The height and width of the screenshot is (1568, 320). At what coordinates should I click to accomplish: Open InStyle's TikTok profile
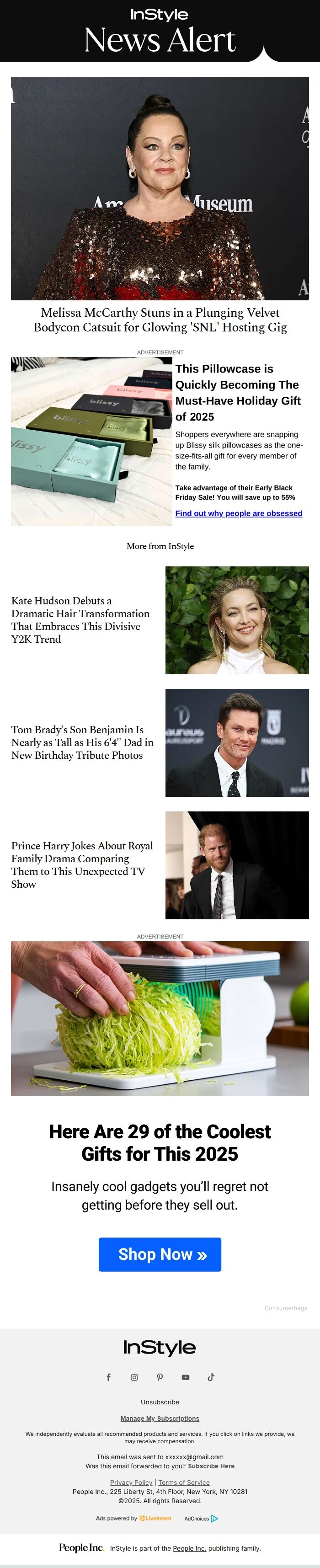[x=211, y=1377]
